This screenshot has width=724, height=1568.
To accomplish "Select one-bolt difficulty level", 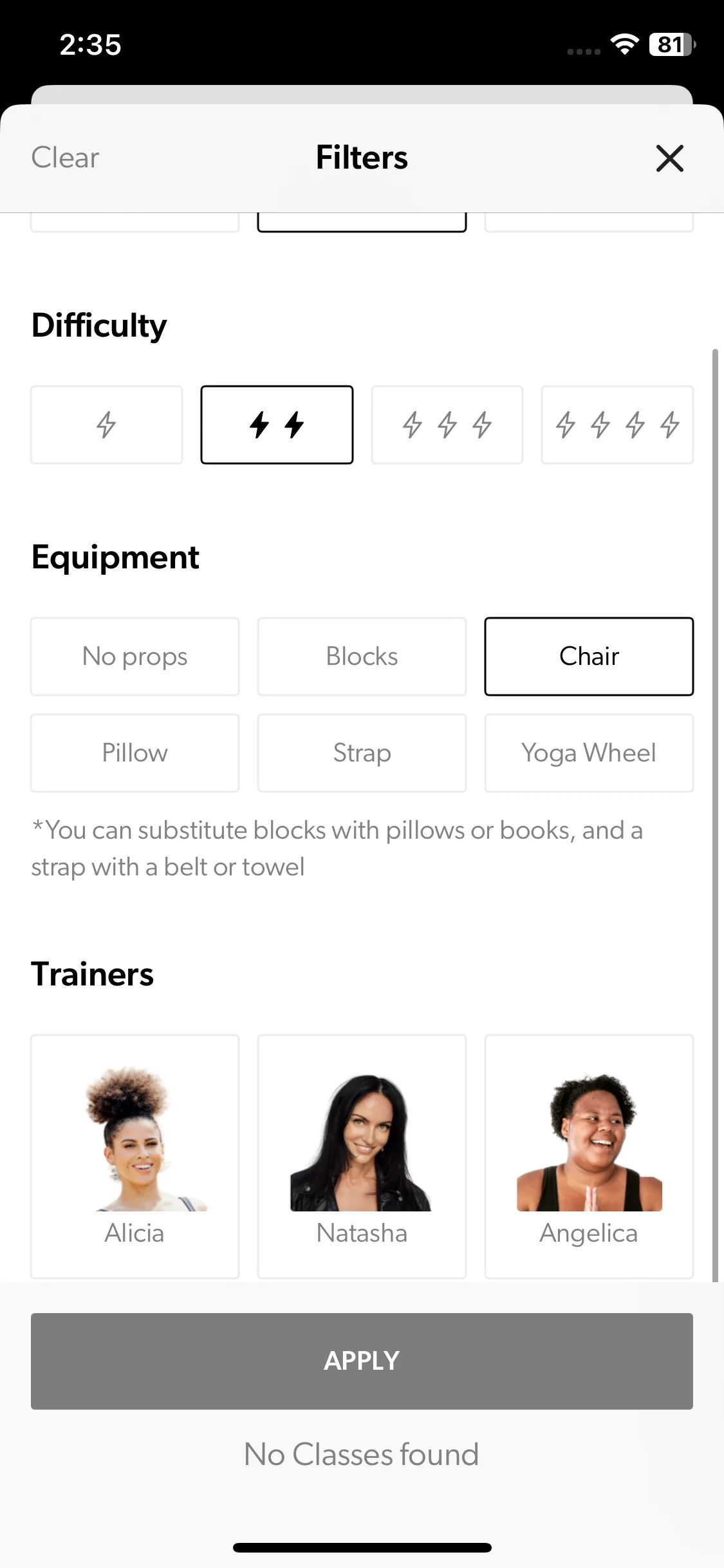I will (x=107, y=425).
